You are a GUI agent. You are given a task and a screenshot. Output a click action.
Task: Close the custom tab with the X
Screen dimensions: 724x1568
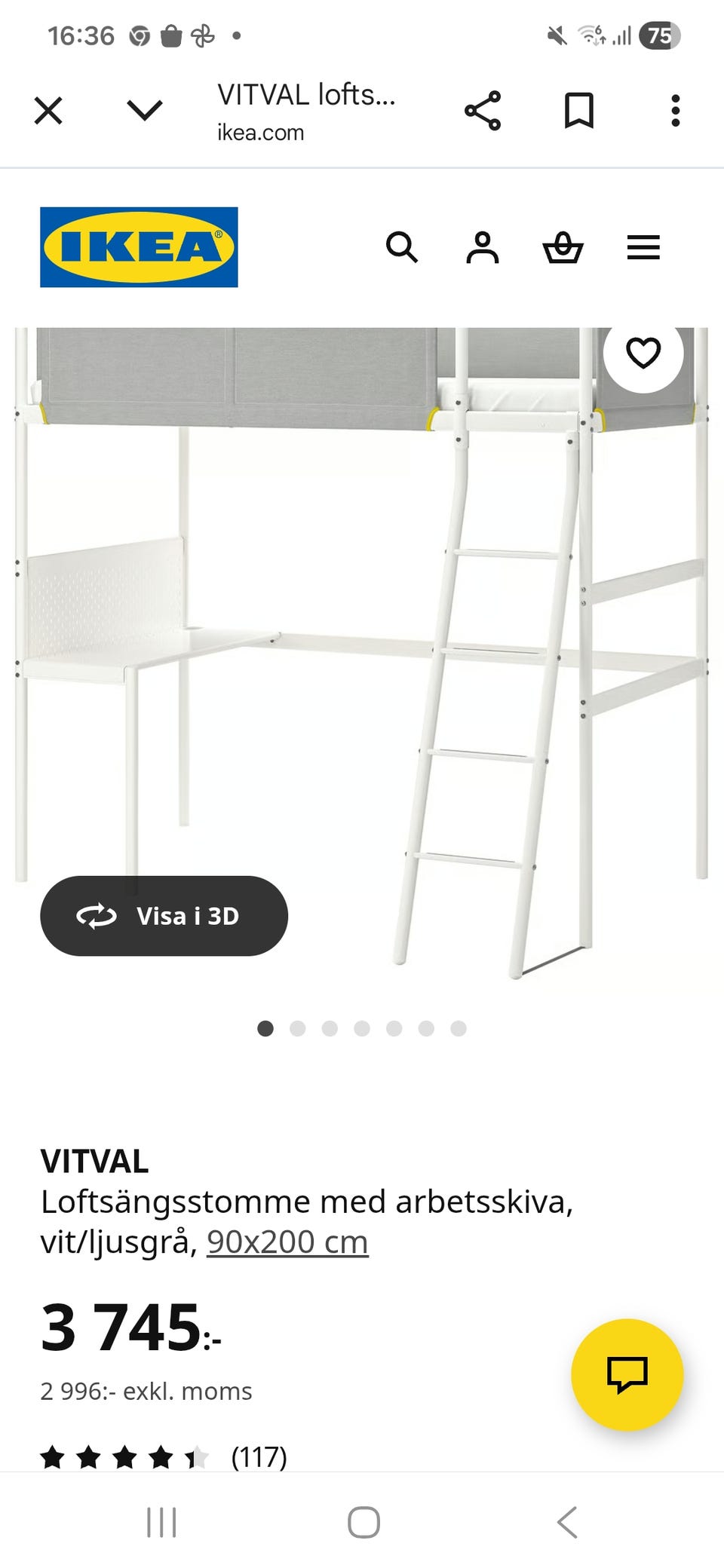tap(48, 110)
